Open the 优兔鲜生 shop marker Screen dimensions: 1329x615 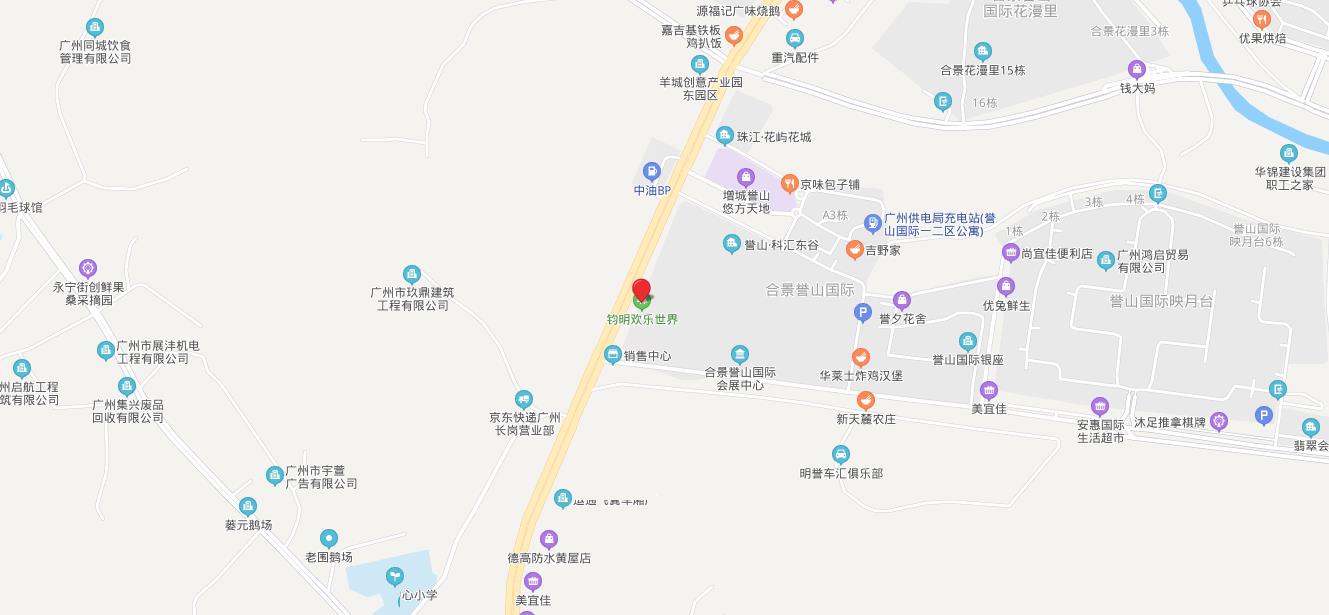[x=1006, y=287]
